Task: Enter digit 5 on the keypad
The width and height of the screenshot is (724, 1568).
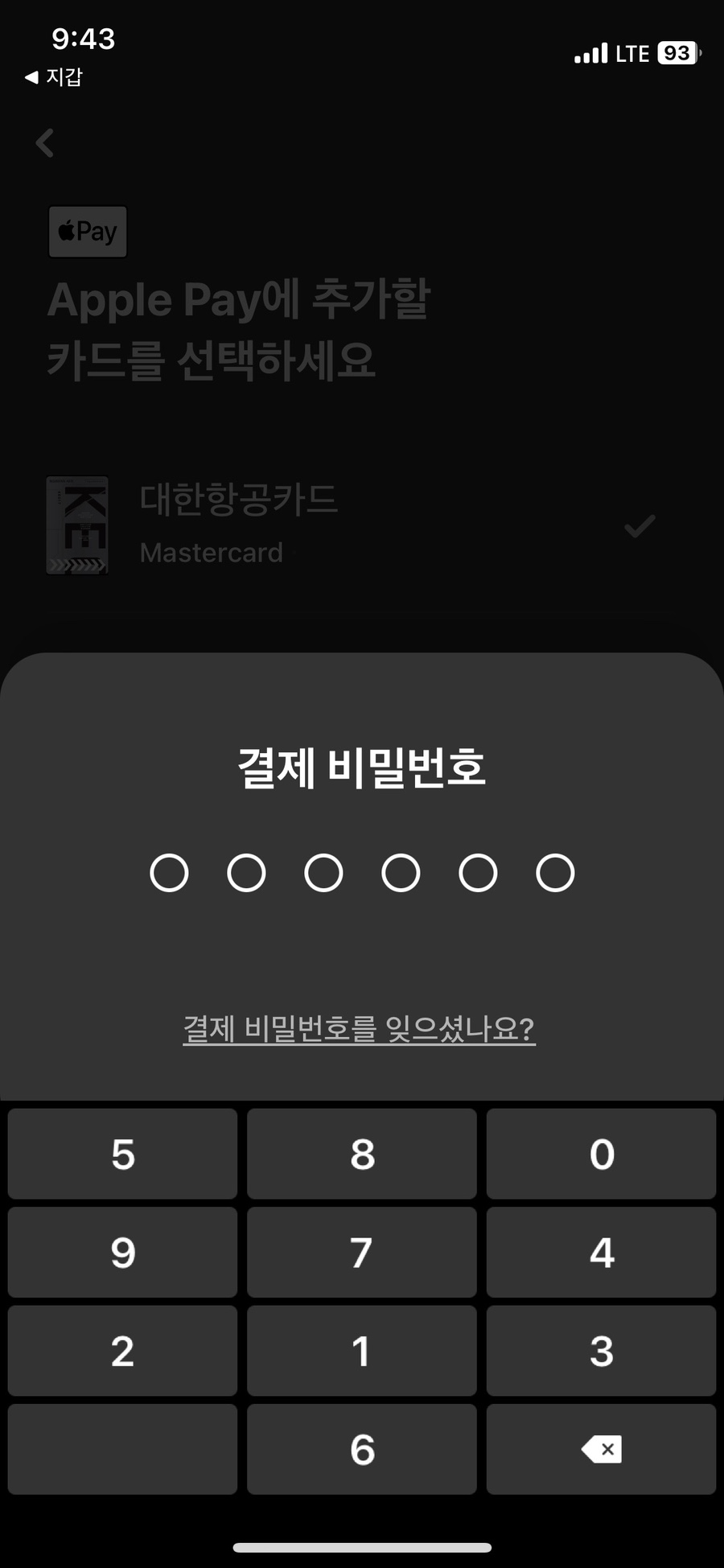Action: click(122, 1154)
